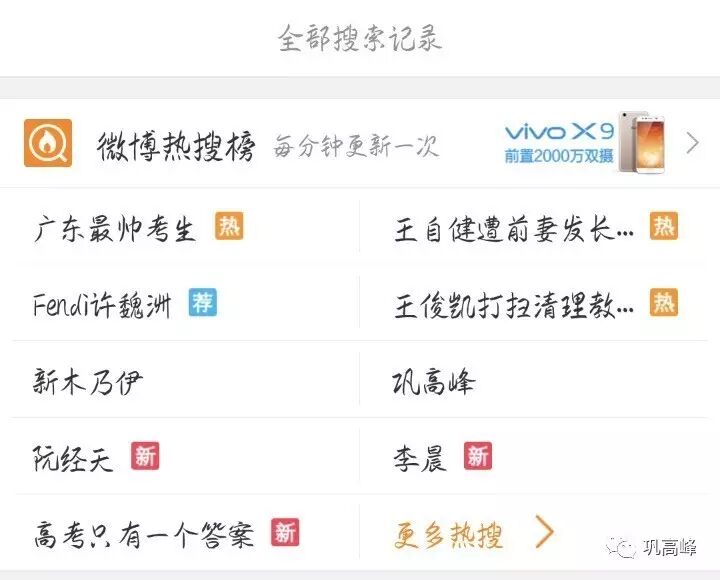The width and height of the screenshot is (720, 580).
Task: Open the 微博热搜榜 hot search ranking
Action: click(x=176, y=146)
